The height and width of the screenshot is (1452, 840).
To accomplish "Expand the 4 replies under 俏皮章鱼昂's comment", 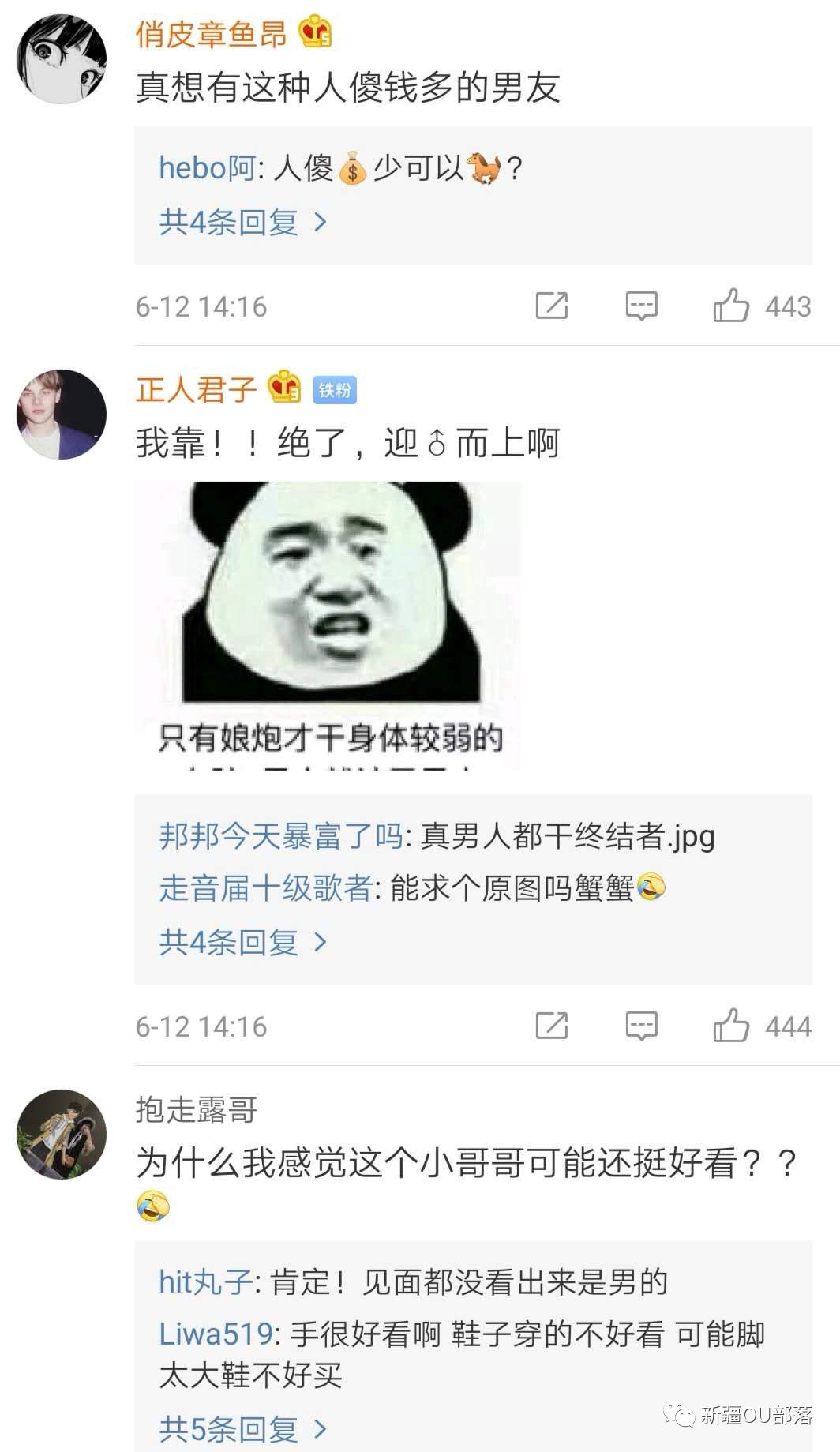I will coord(242,223).
